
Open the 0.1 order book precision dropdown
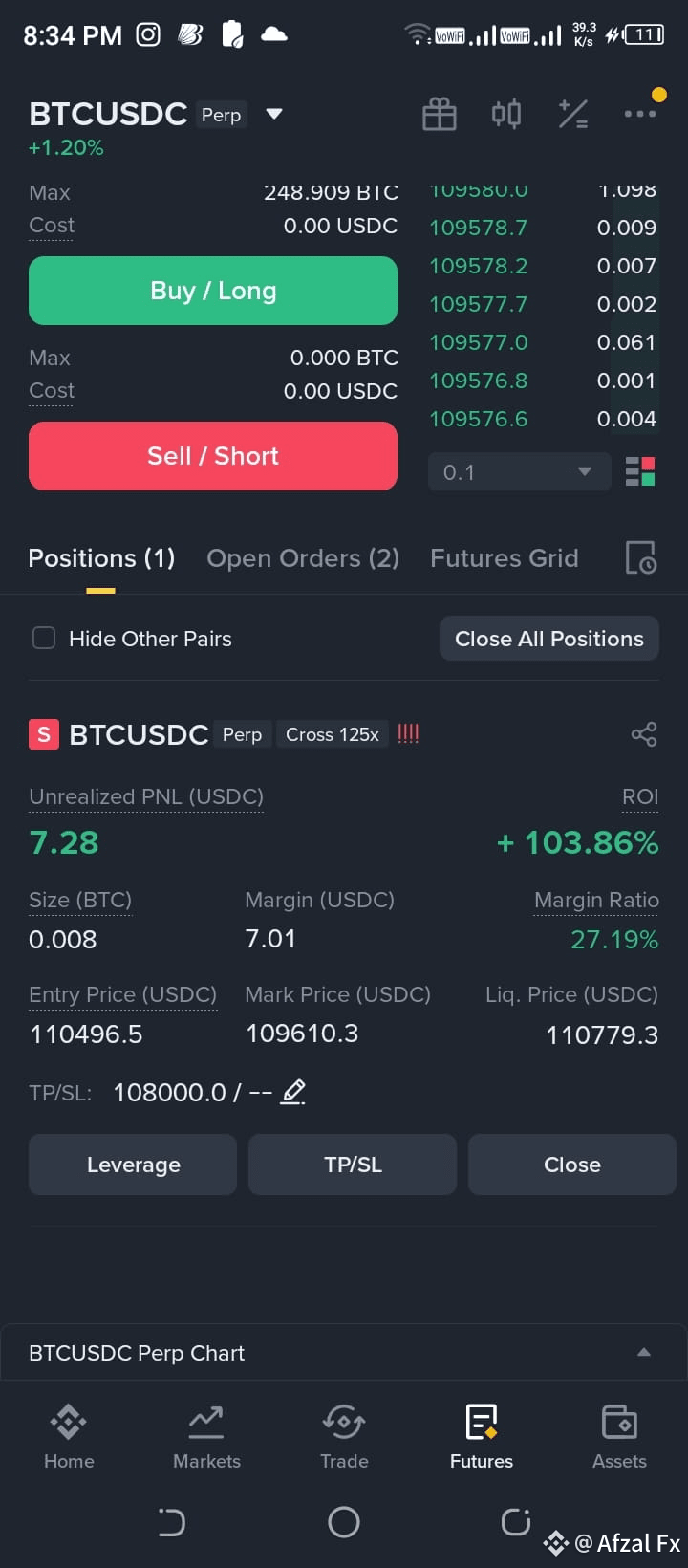pos(519,471)
